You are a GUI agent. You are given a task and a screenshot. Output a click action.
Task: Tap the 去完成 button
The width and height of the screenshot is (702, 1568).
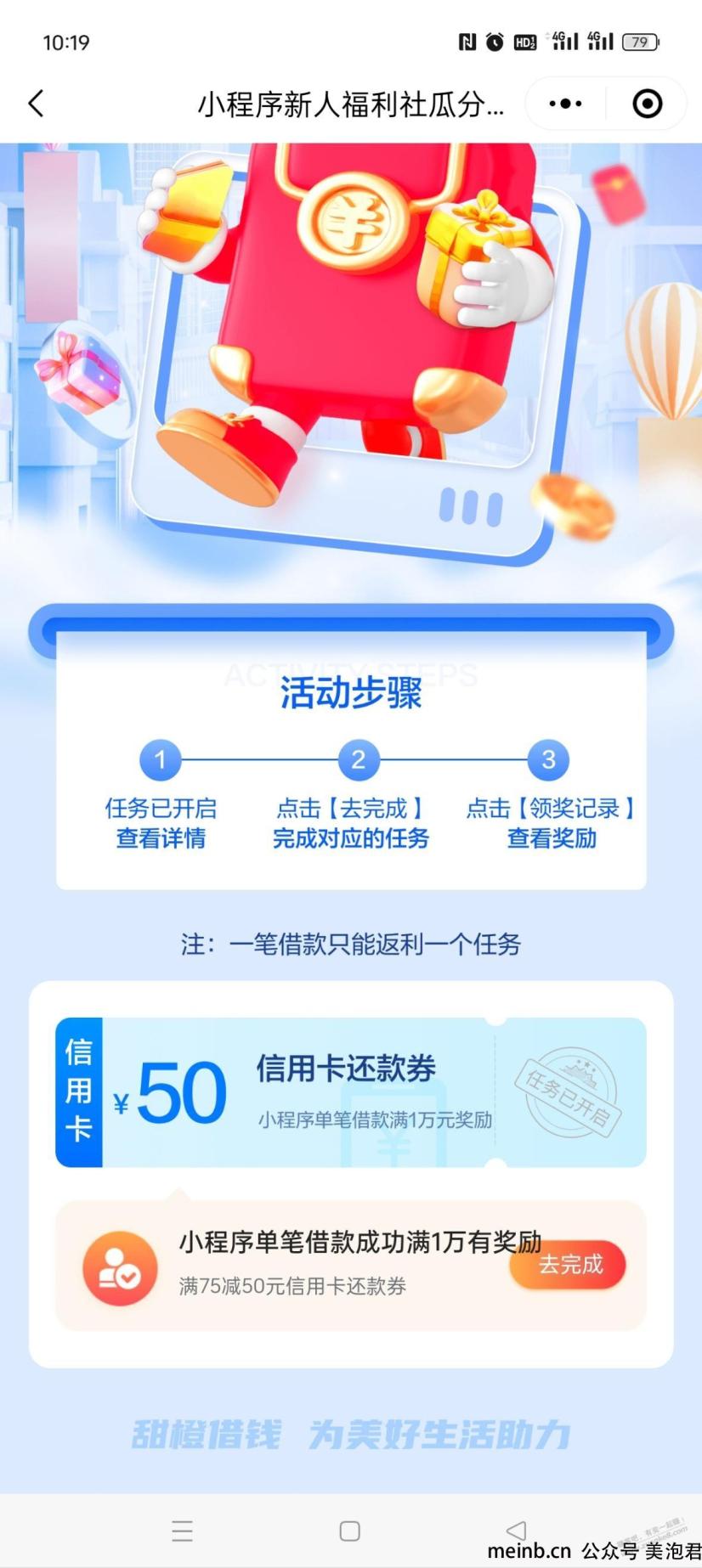[x=568, y=1265]
